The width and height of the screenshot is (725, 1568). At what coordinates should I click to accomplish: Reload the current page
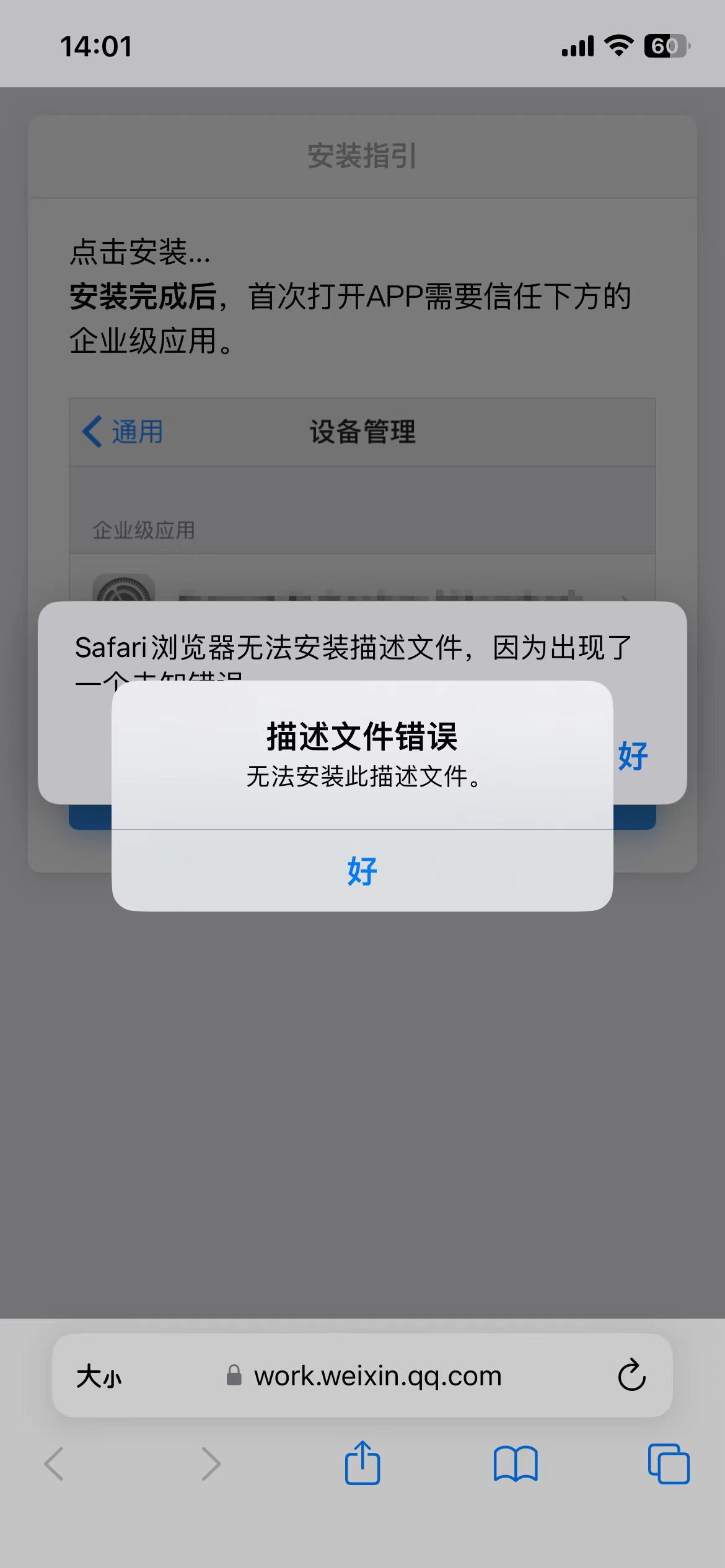point(631,1375)
